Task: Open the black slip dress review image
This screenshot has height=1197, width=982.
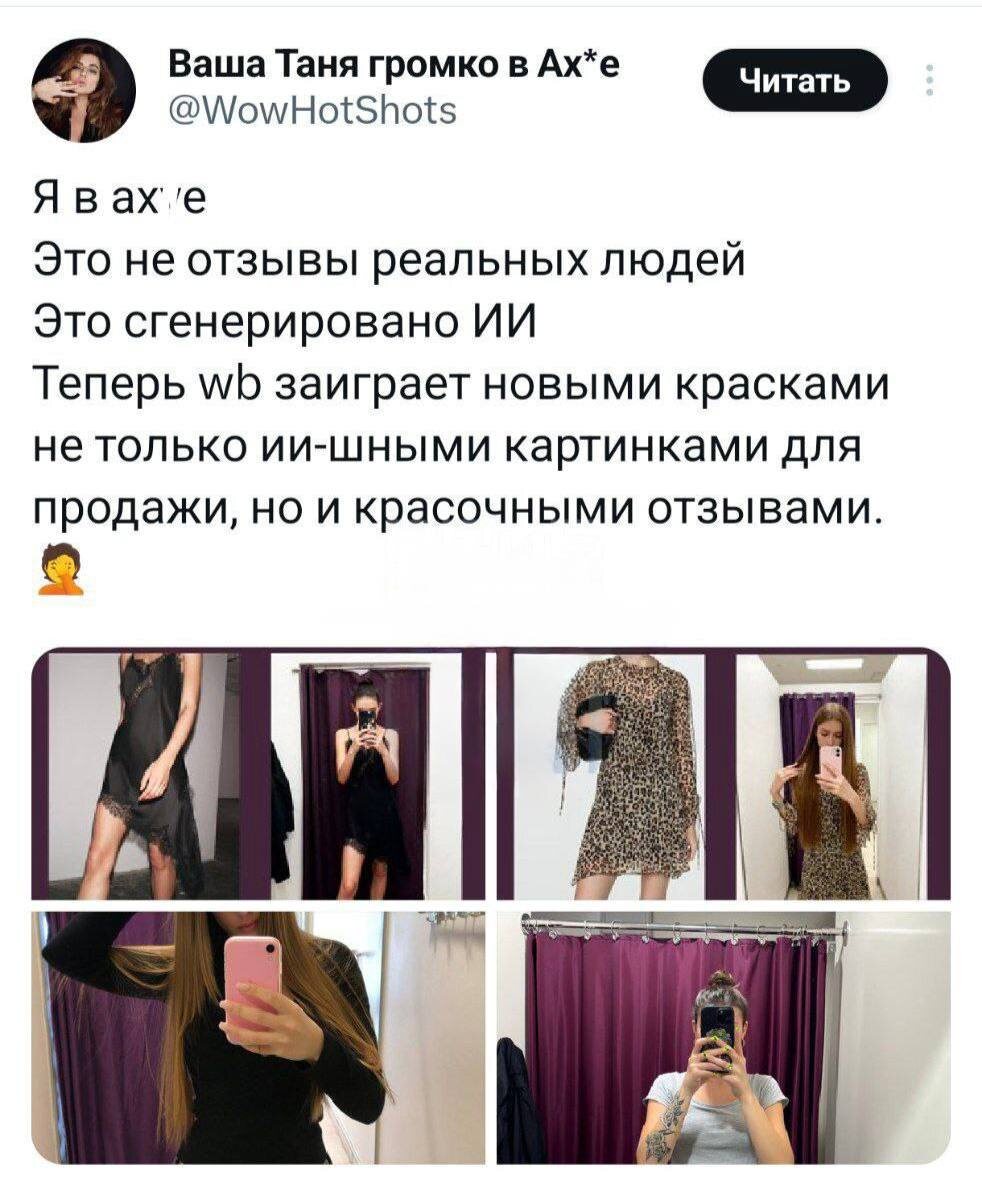Action: [258, 774]
